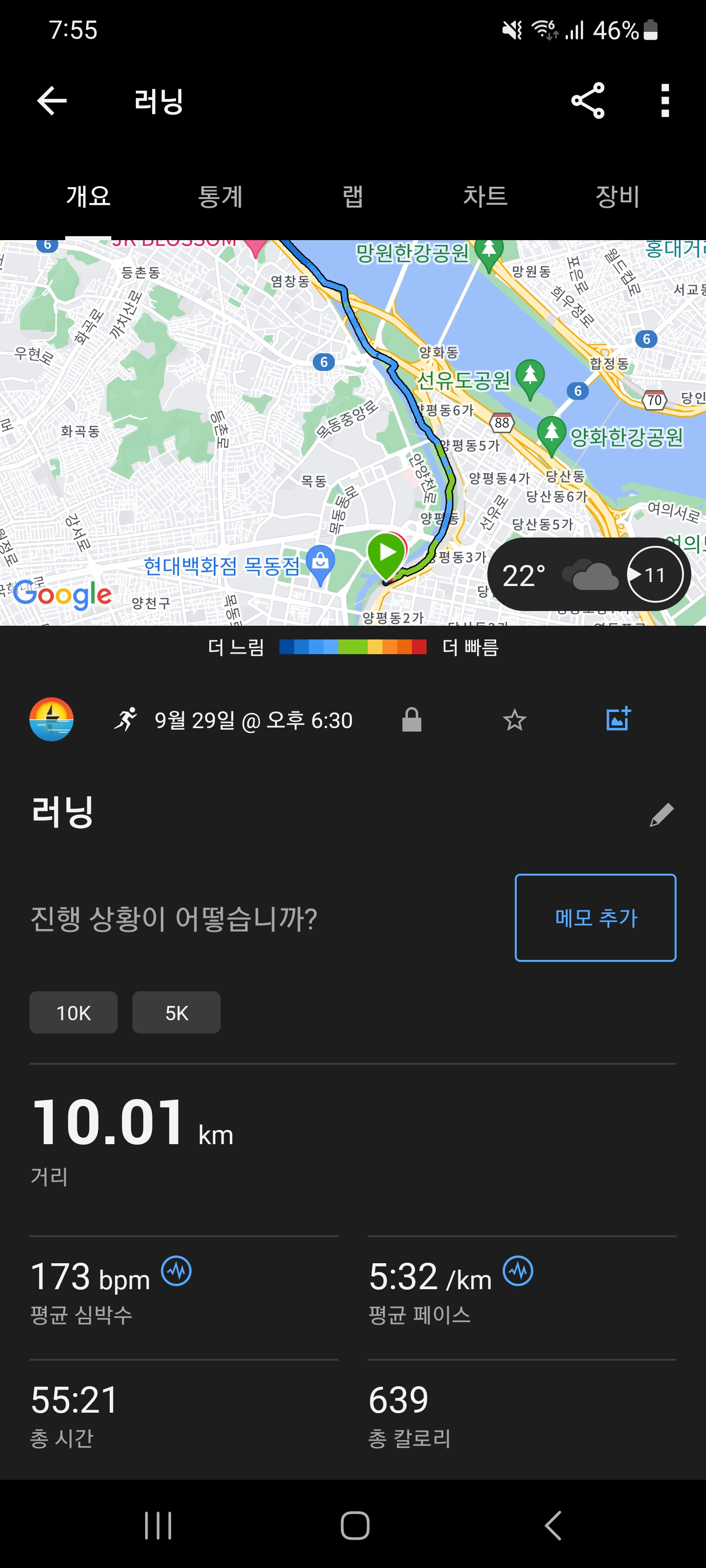Screen dimensions: 706x1568
Task: Open pace insight icon beside 5:32 /km
Action: tap(518, 1271)
